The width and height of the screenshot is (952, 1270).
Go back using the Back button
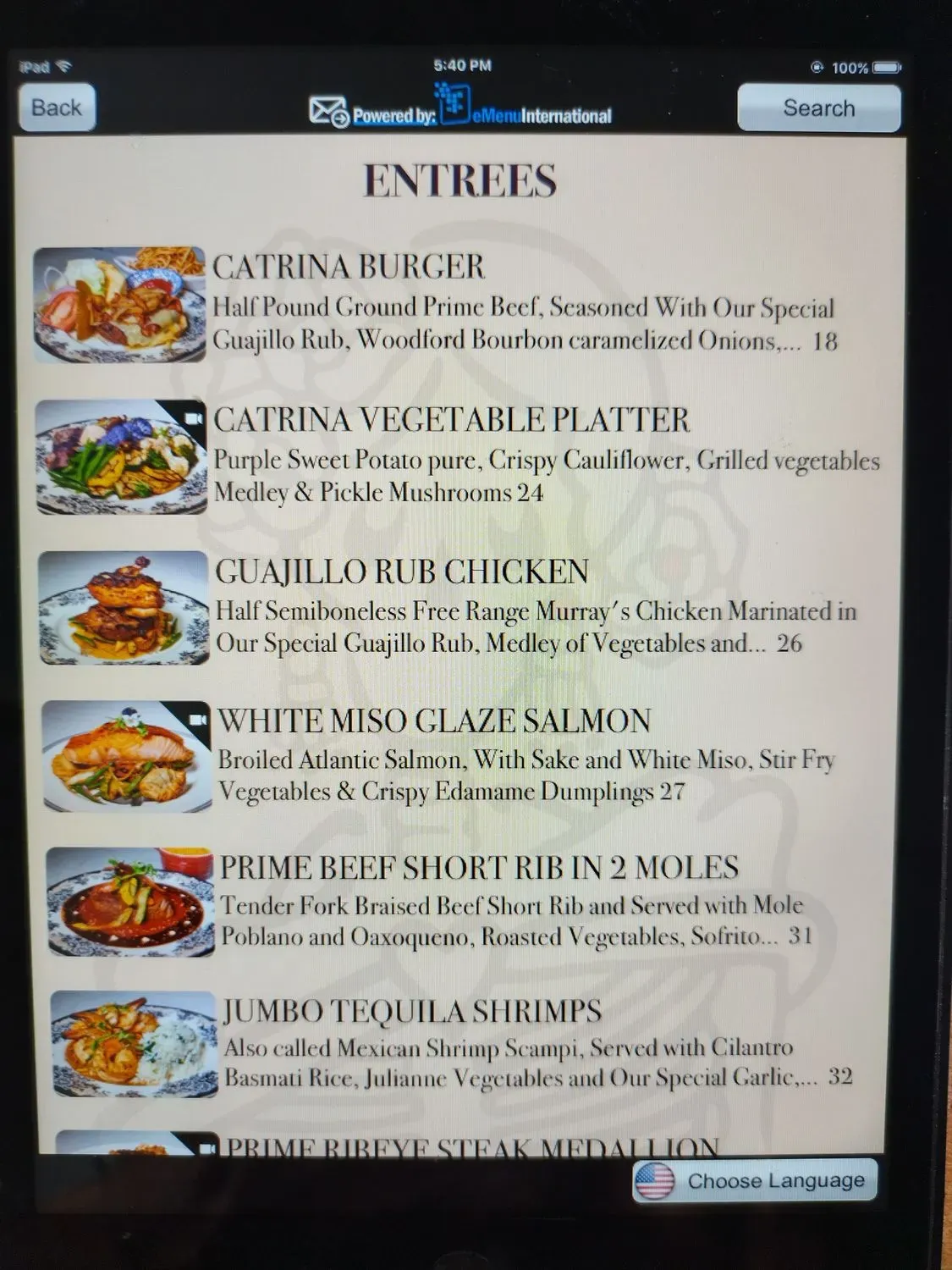coord(57,108)
